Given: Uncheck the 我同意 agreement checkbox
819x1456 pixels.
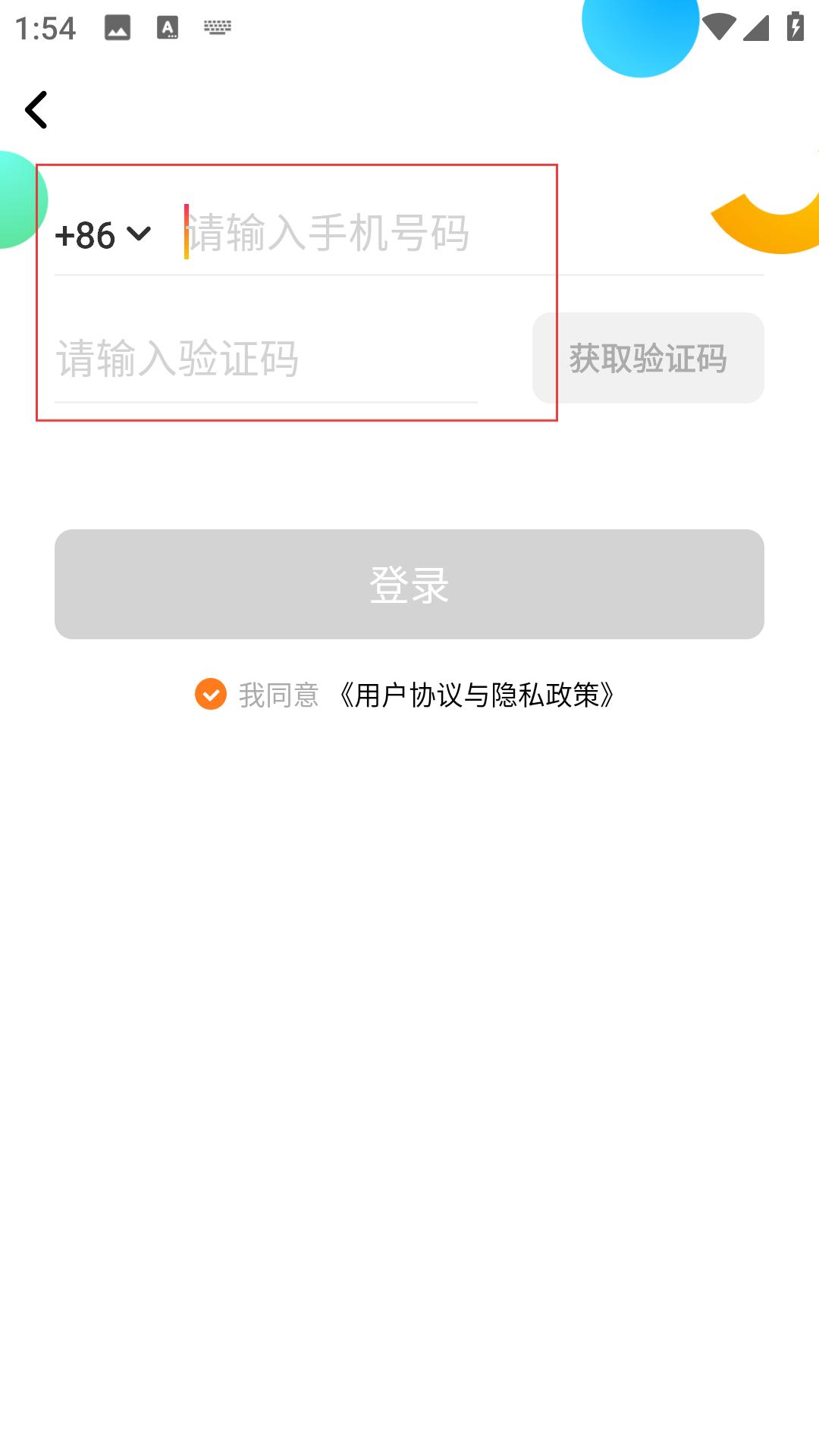Looking at the screenshot, I should 211,694.
